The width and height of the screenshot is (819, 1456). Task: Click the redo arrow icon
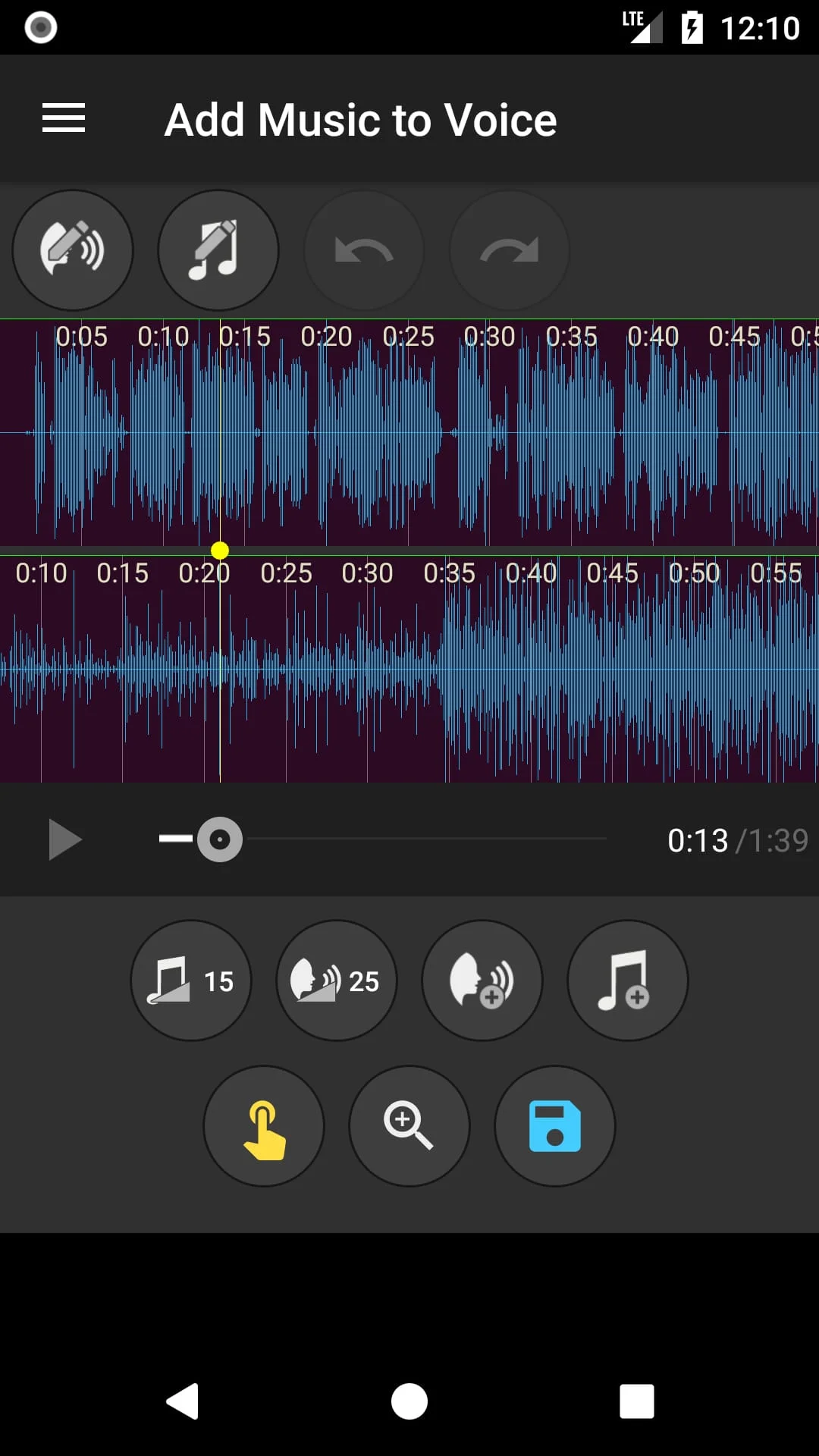(x=510, y=250)
